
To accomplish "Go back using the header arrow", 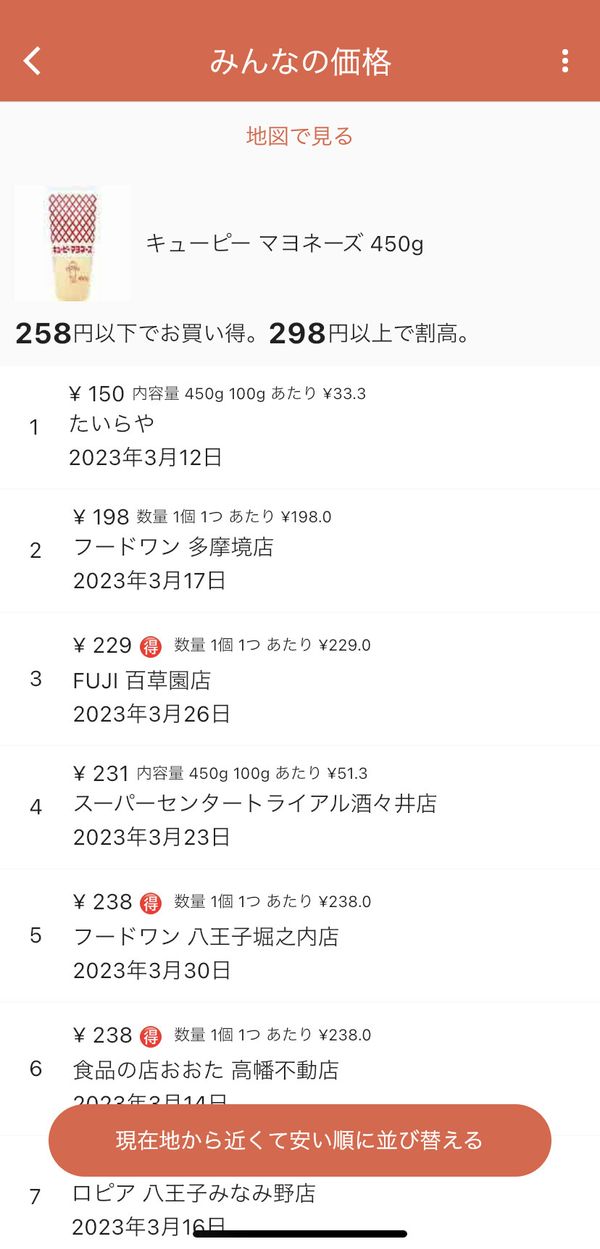I will 33,61.
